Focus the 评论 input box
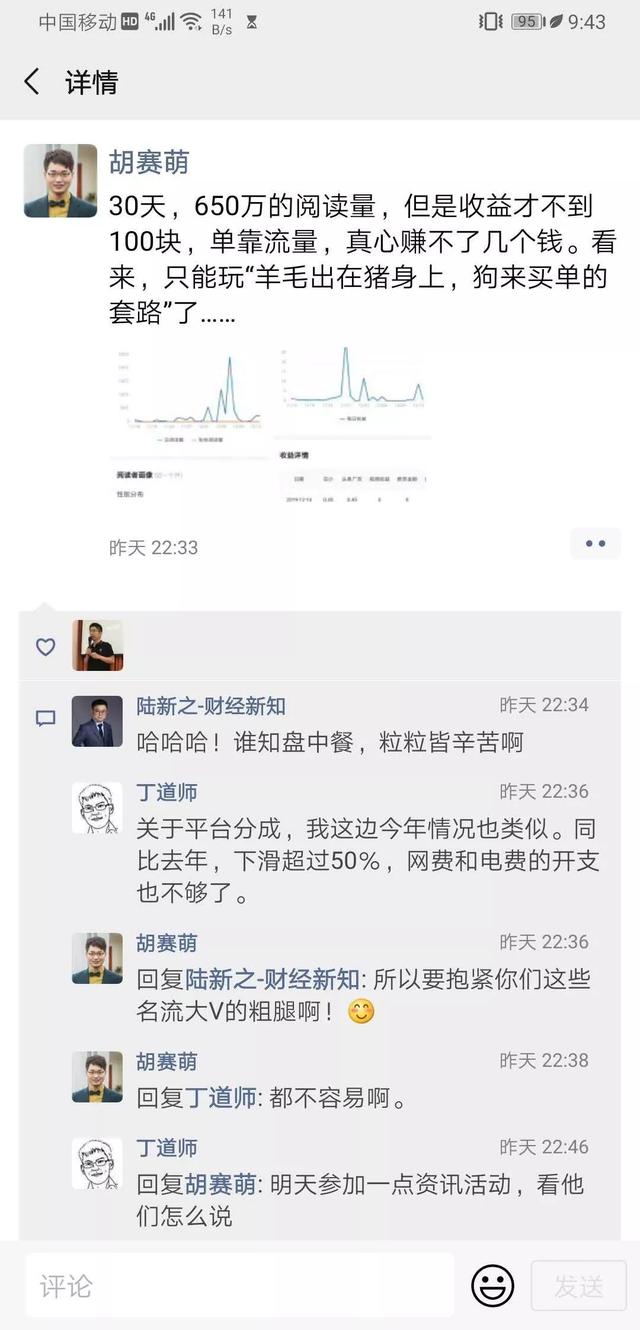This screenshot has height=1330, width=640. point(240,1285)
